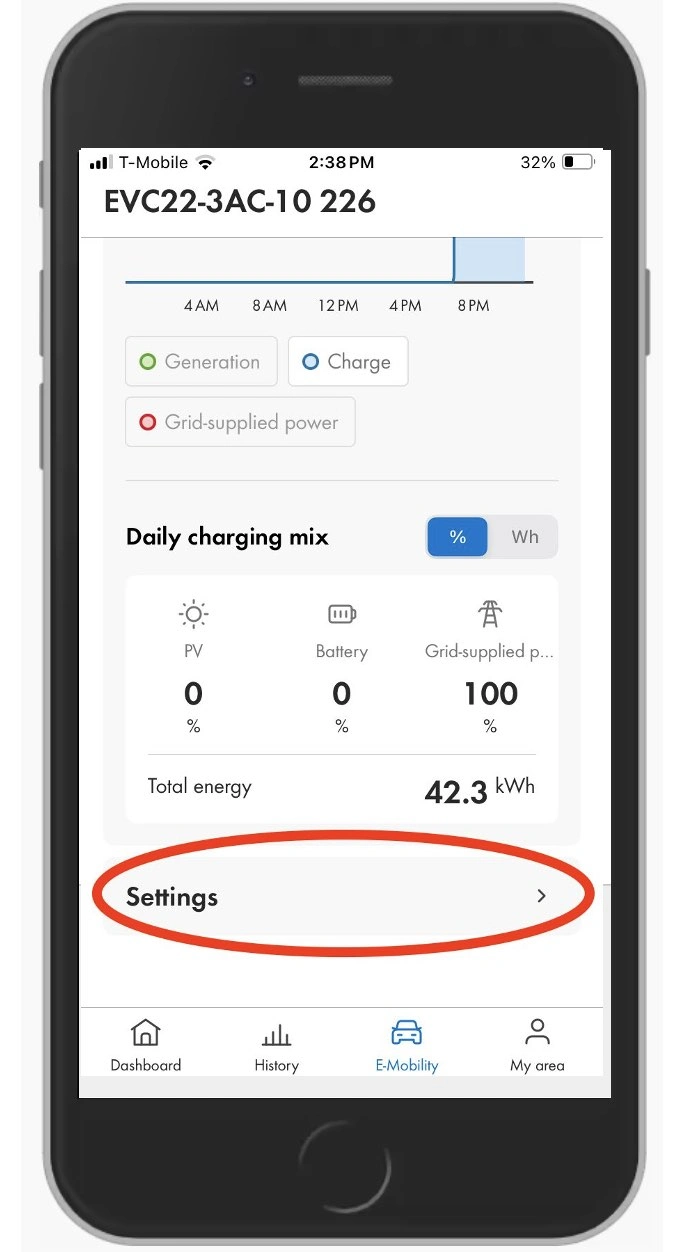Toggle the Charge chart legend
698x1252 pixels.
click(x=347, y=362)
